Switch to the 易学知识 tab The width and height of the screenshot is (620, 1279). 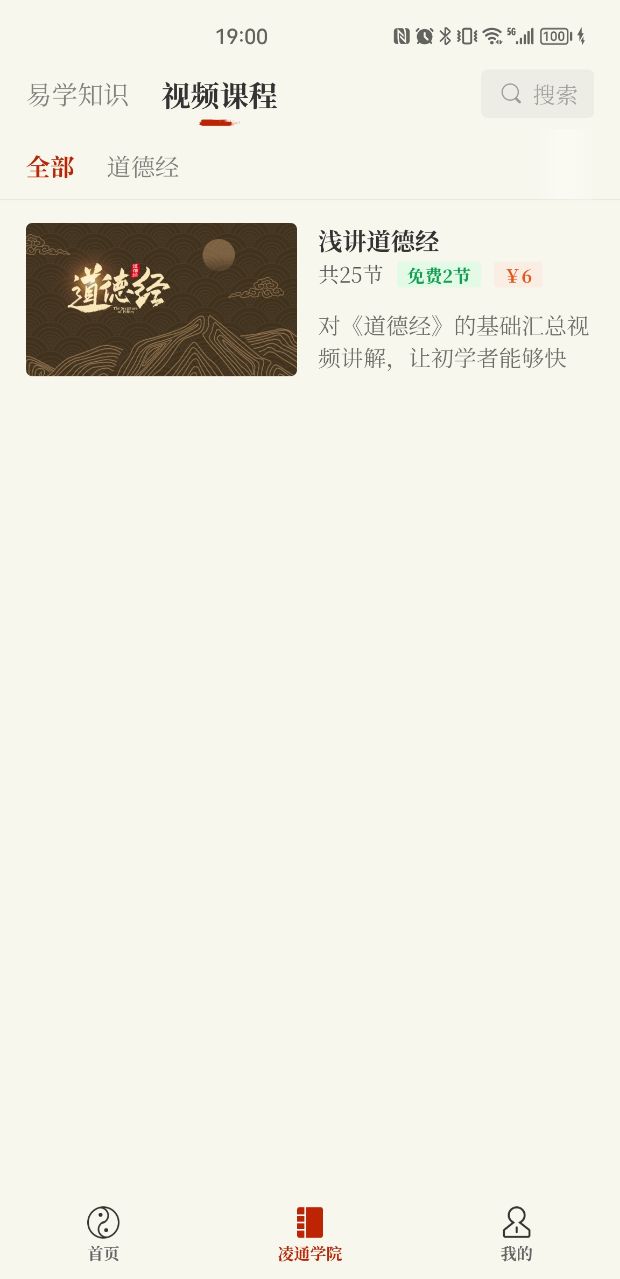(x=77, y=95)
